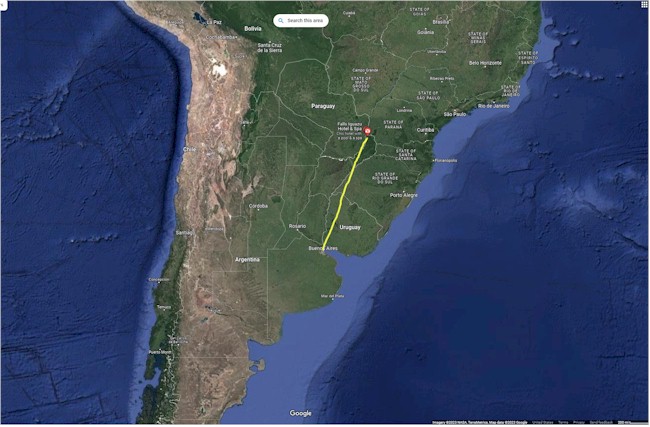Tap the Search this area button
650x427 pixels.
[299, 20]
